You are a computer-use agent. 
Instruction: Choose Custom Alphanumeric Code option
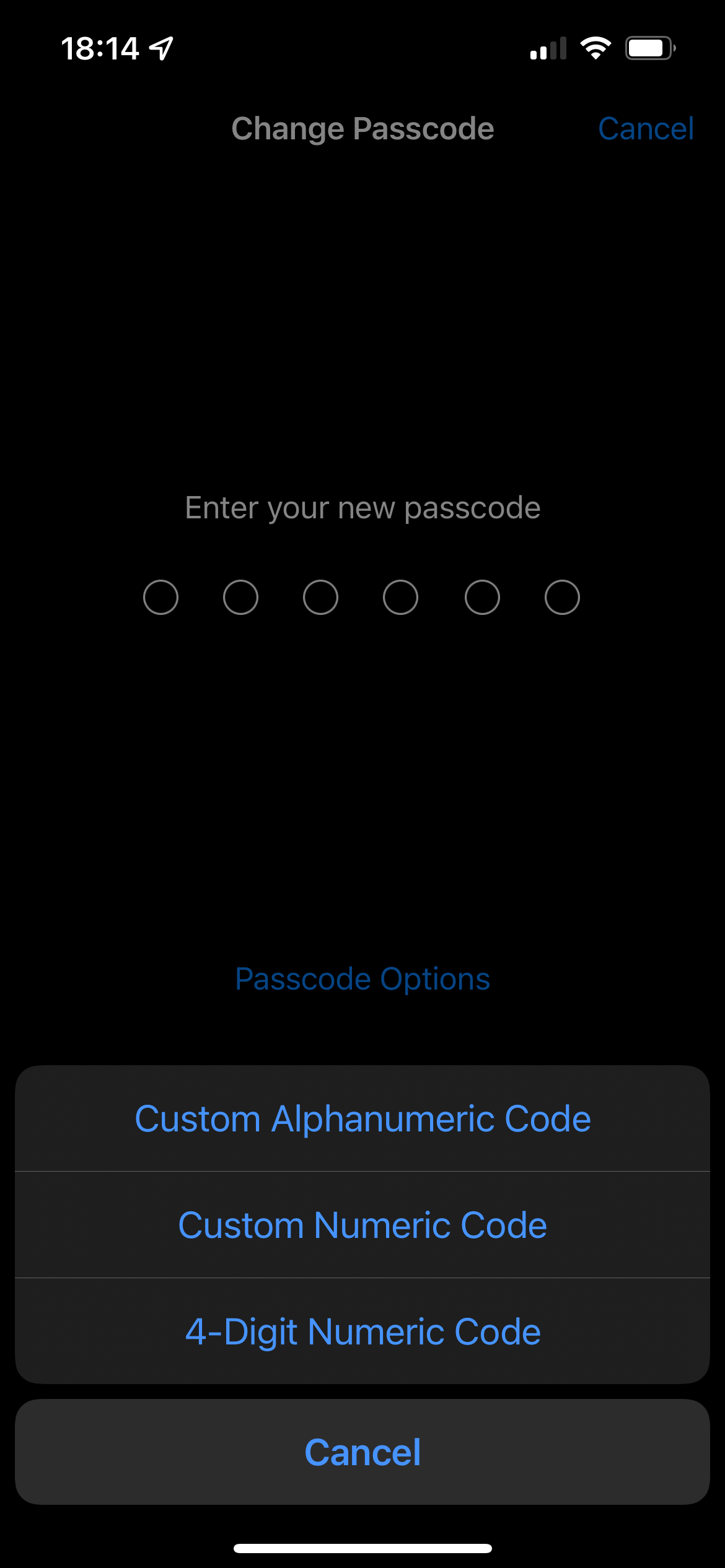pyautogui.click(x=362, y=1119)
